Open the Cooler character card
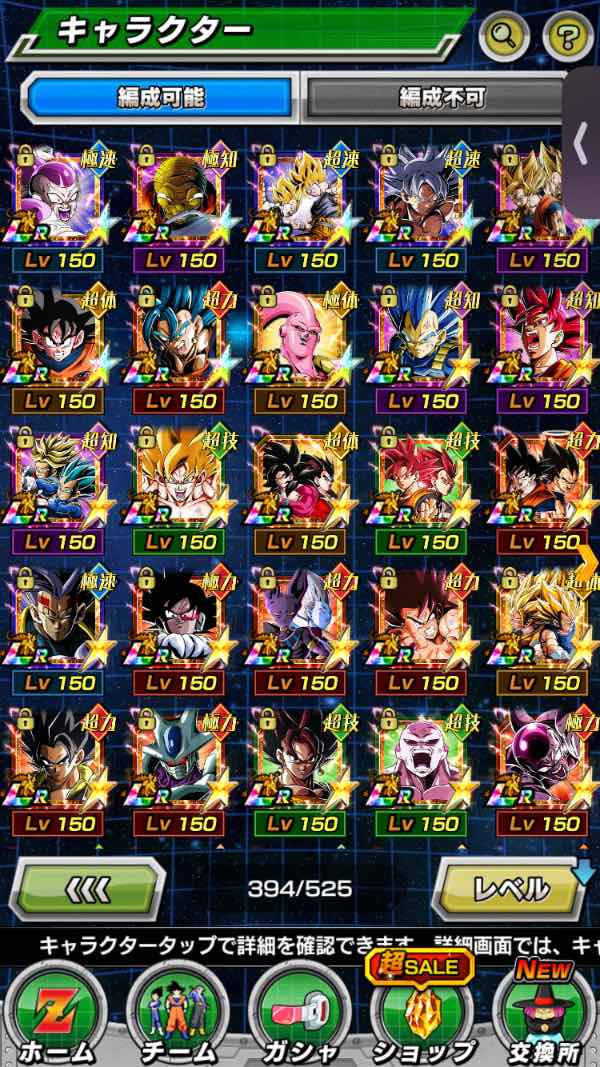 (180, 760)
